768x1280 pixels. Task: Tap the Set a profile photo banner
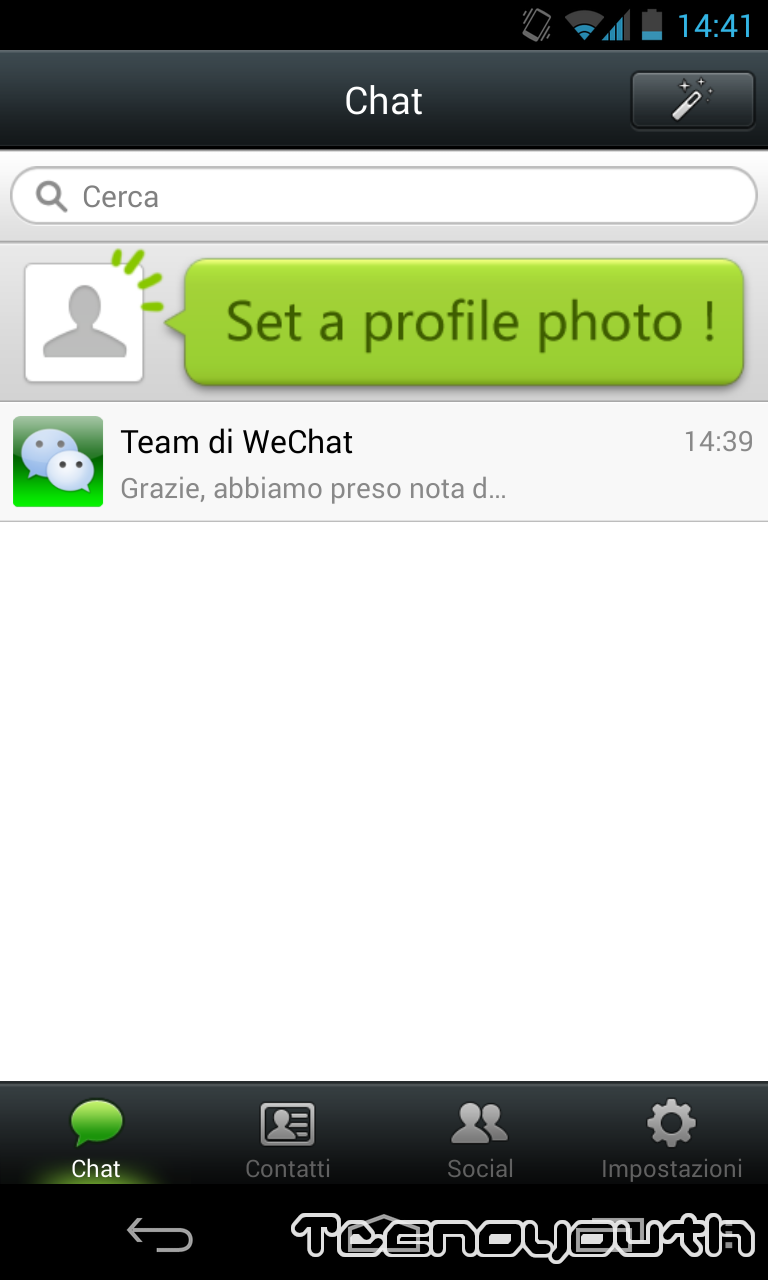(384, 322)
